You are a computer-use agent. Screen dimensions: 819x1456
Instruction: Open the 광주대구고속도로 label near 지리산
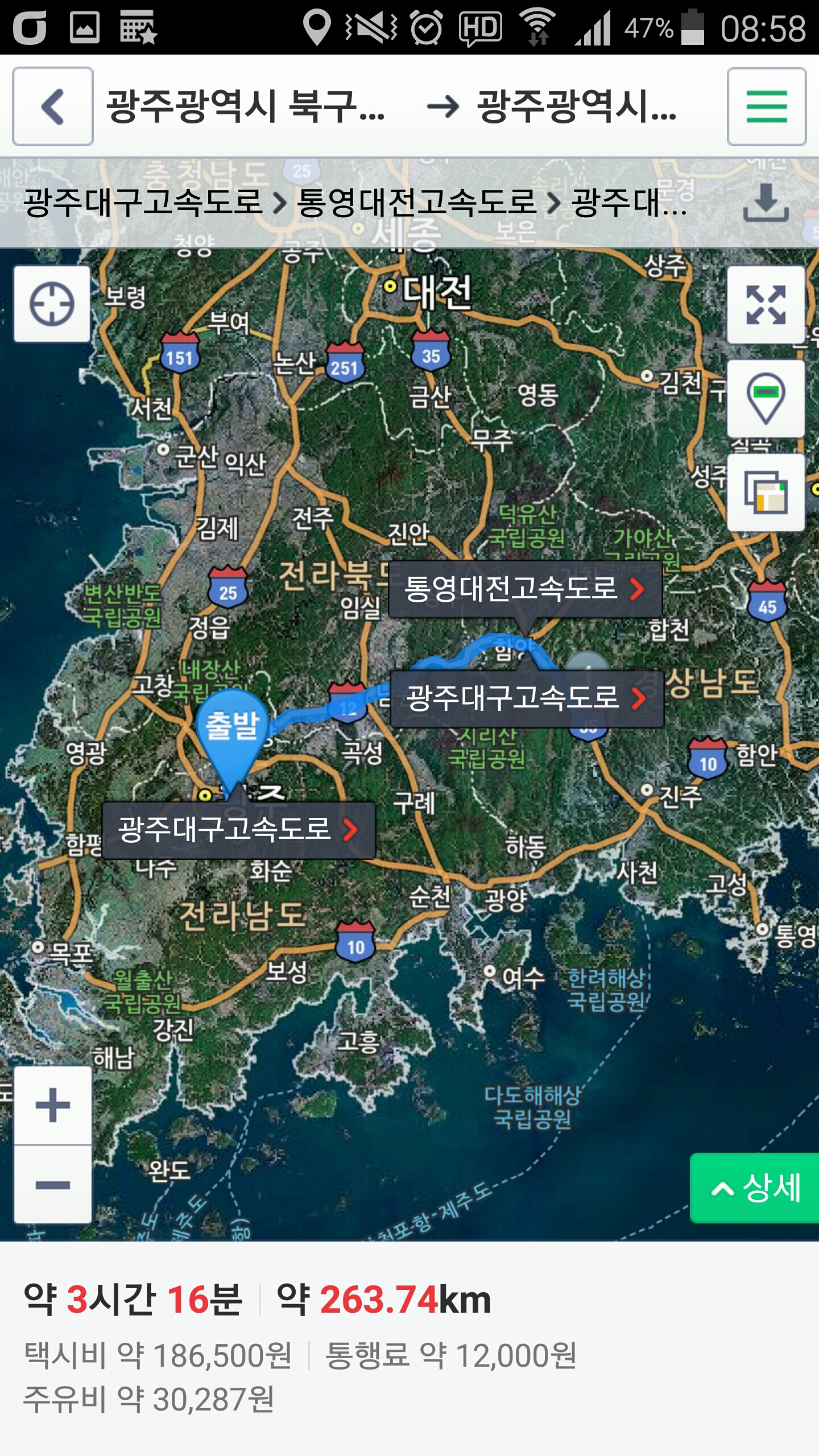(526, 698)
